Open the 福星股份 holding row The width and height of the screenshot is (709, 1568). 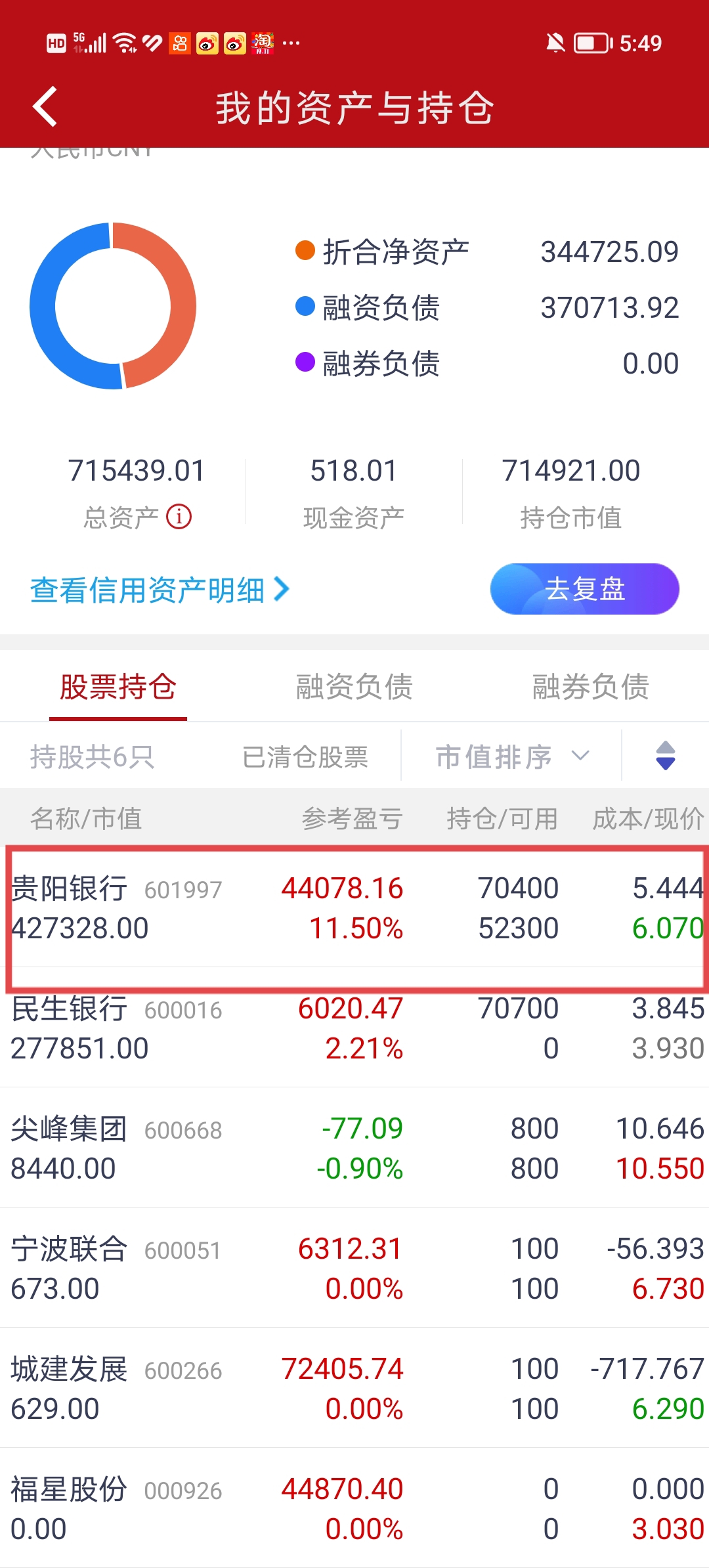pyautogui.click(x=354, y=1509)
